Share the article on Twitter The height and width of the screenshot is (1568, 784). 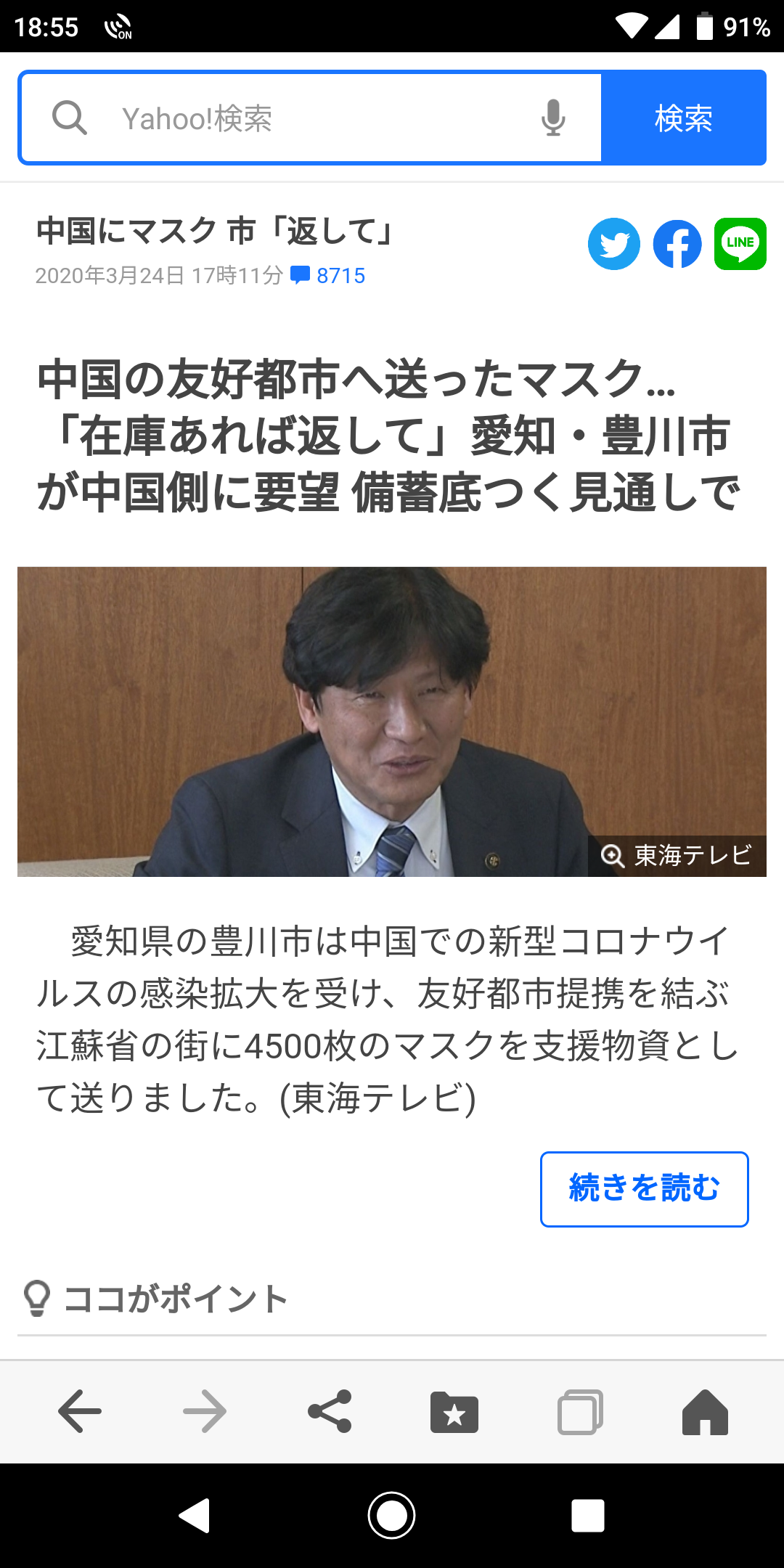[614, 244]
